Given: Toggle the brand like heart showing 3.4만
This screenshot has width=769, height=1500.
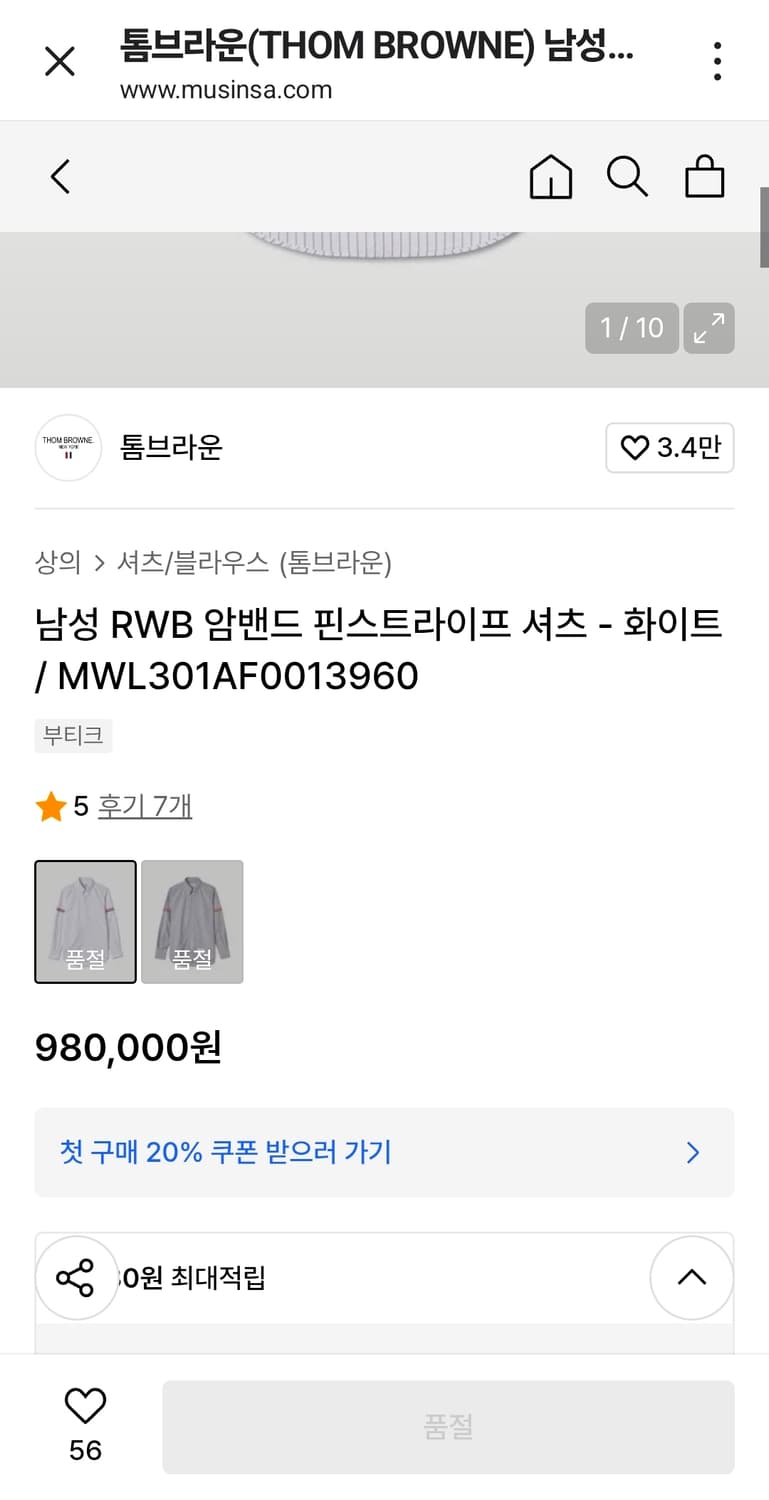Looking at the screenshot, I should (670, 448).
